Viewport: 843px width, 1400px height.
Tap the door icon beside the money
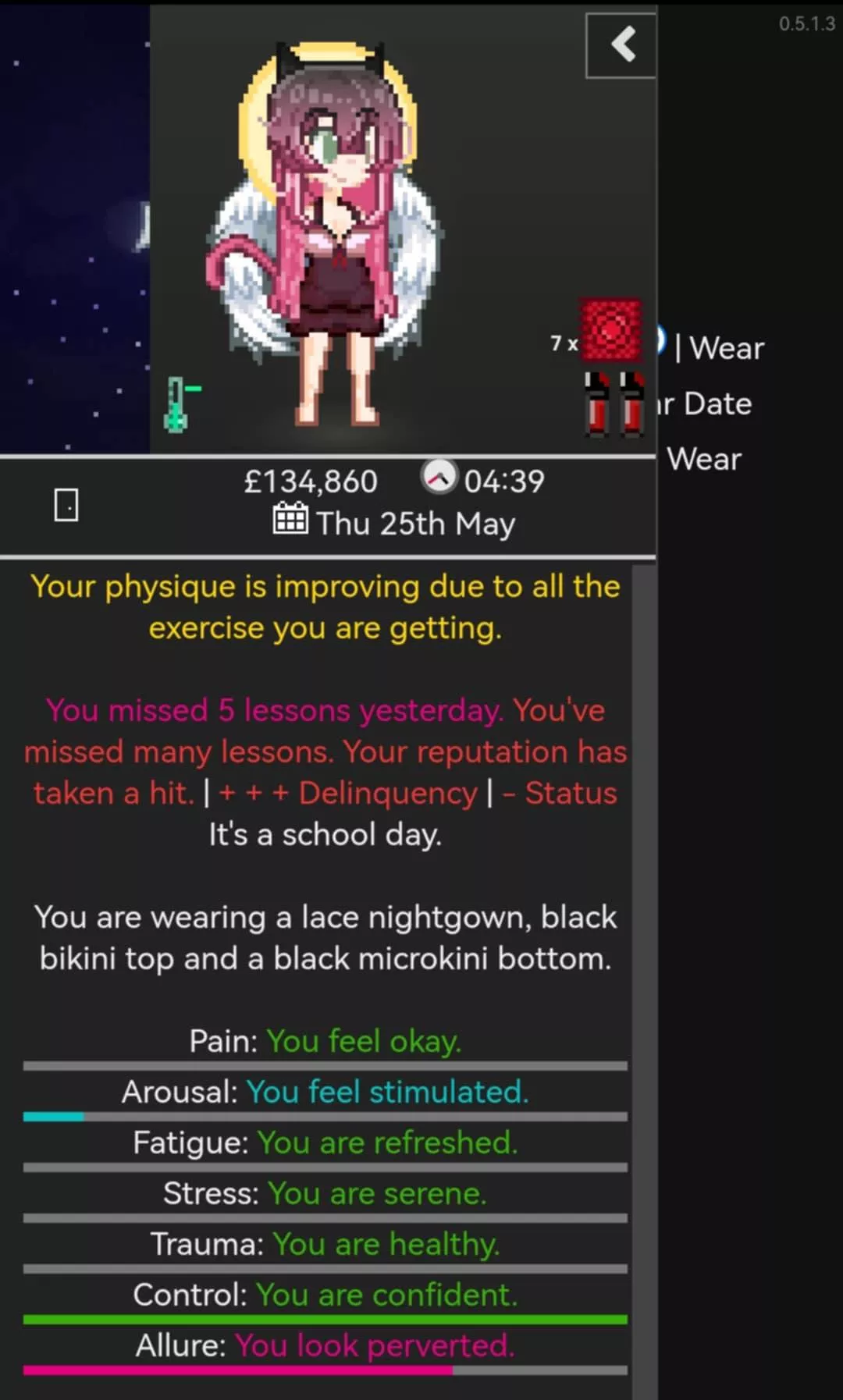point(66,505)
